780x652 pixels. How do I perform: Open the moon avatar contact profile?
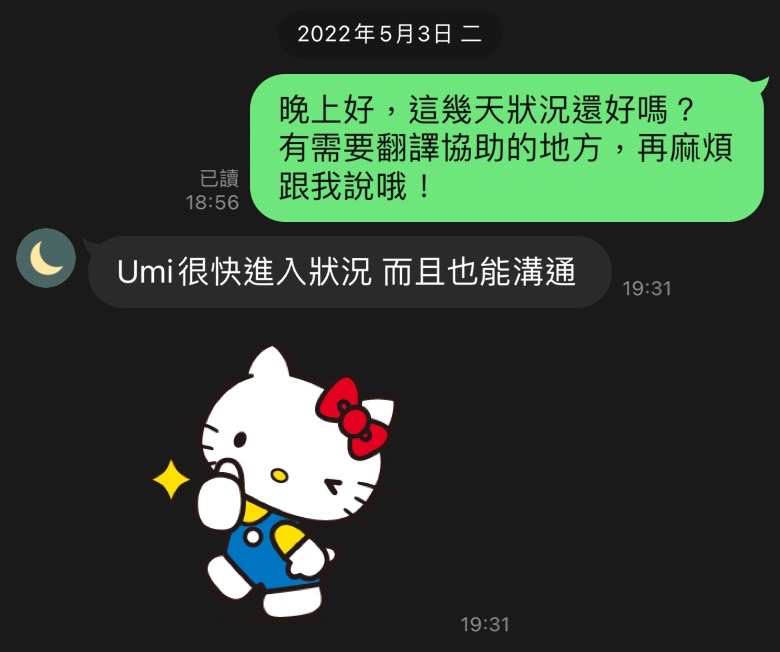pyautogui.click(x=46, y=258)
